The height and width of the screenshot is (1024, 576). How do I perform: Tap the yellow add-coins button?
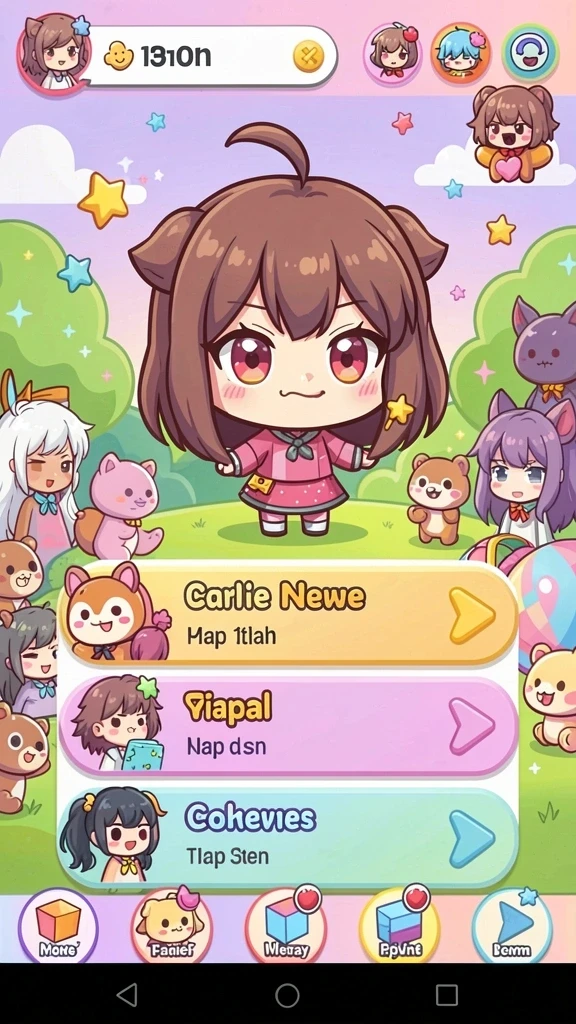click(309, 56)
